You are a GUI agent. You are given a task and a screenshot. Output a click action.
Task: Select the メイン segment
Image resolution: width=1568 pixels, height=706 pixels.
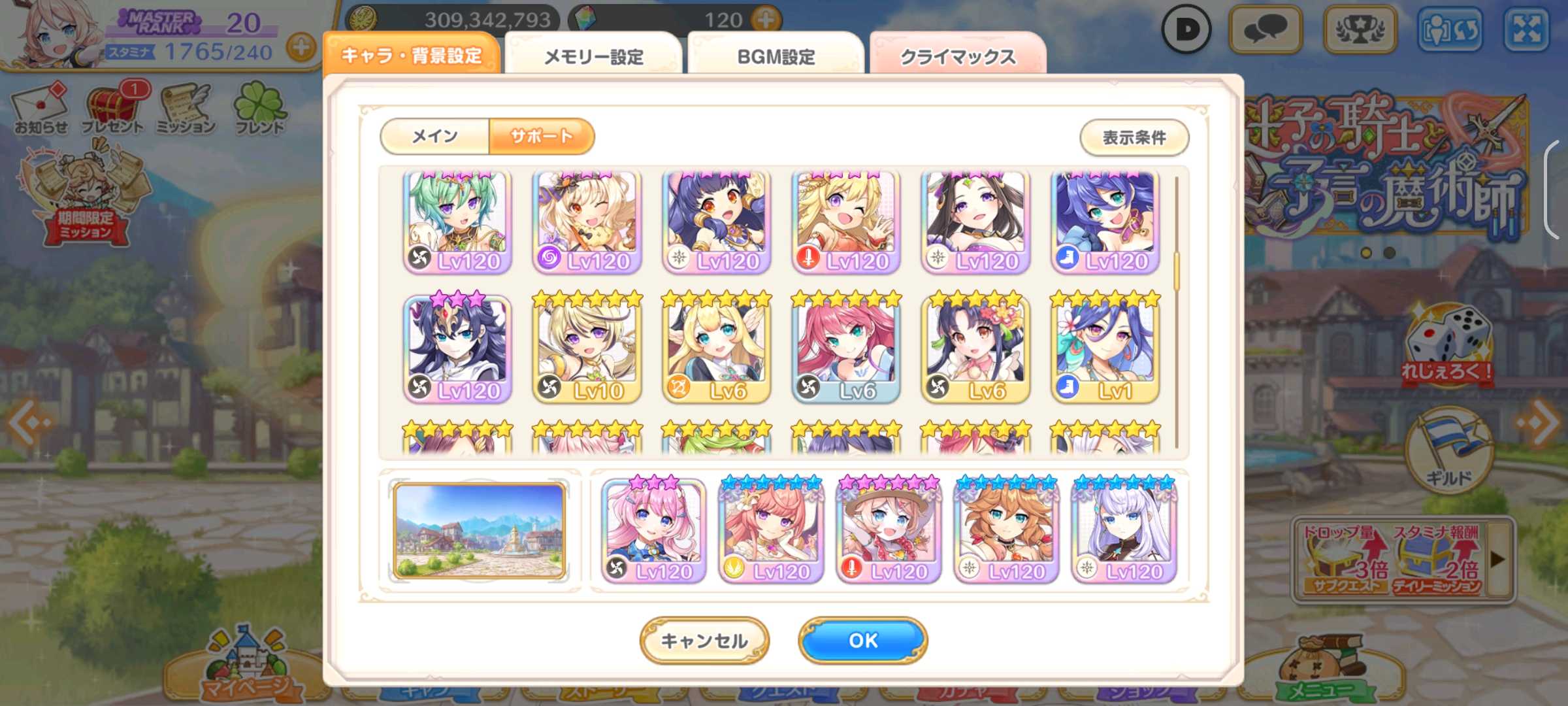434,136
